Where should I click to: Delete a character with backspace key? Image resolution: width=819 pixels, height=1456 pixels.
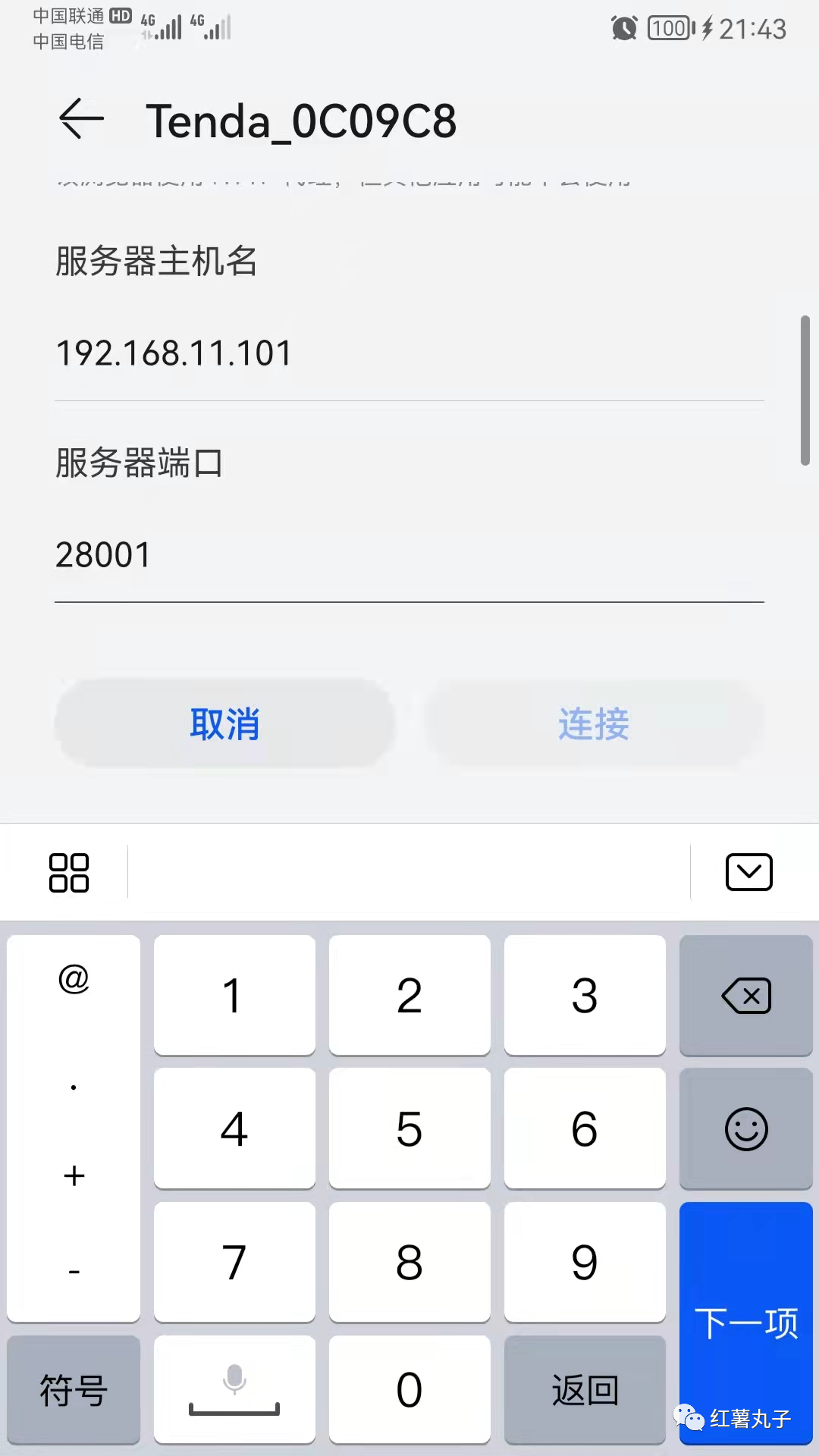point(746,995)
